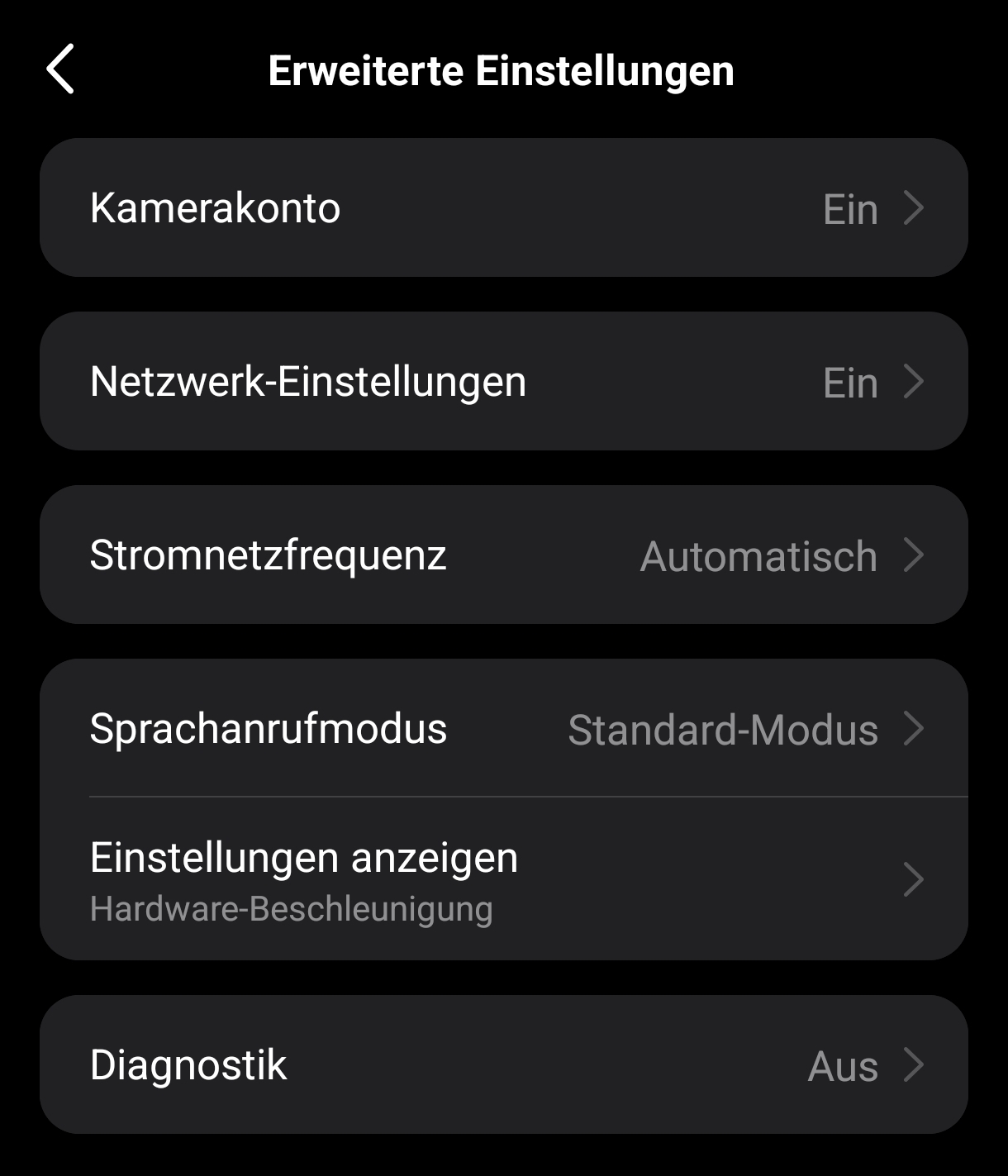The height and width of the screenshot is (1176, 1008).
Task: Open Sprachanrufmodus options
Action: pos(503,728)
